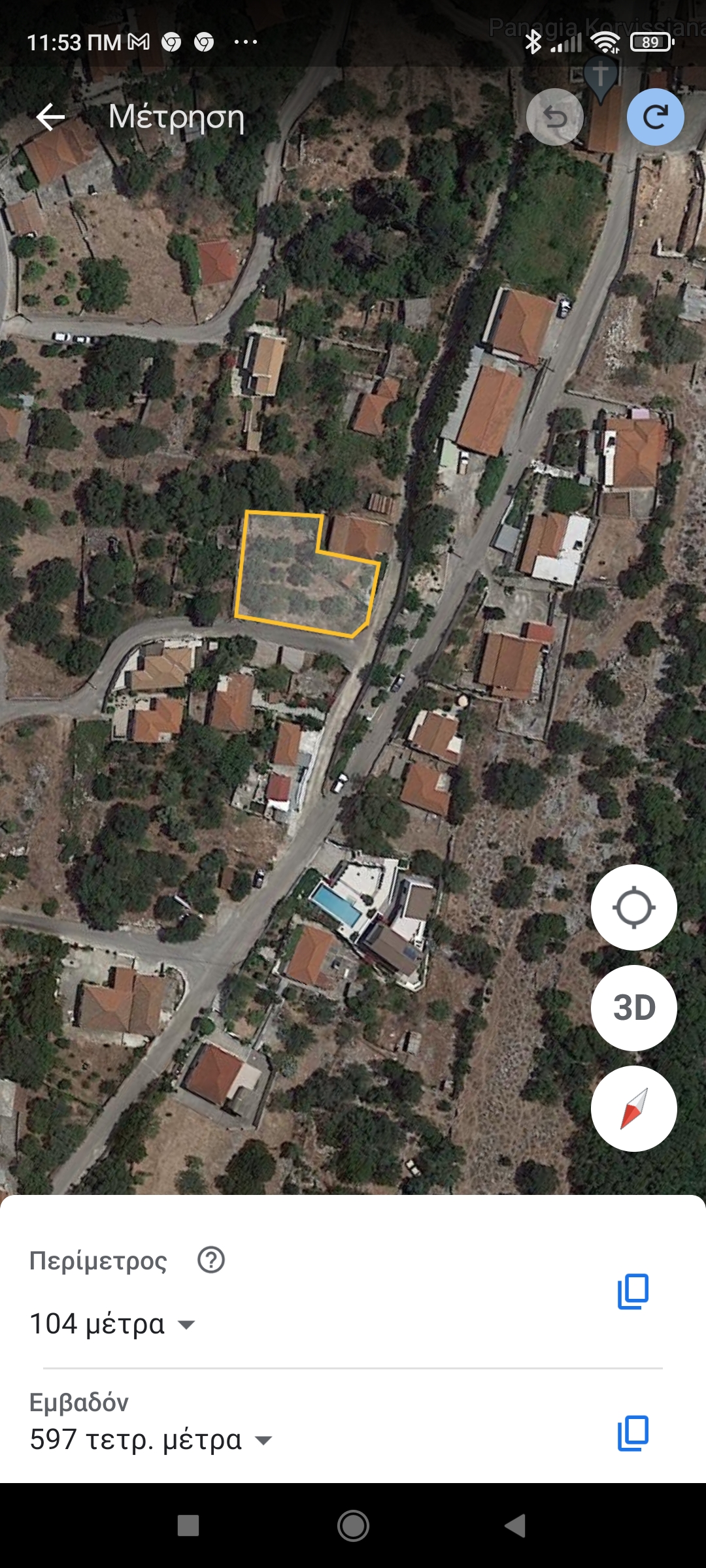The width and height of the screenshot is (706, 1568).
Task: Change units of 104 μέτρα perimeter
Action: click(186, 1325)
